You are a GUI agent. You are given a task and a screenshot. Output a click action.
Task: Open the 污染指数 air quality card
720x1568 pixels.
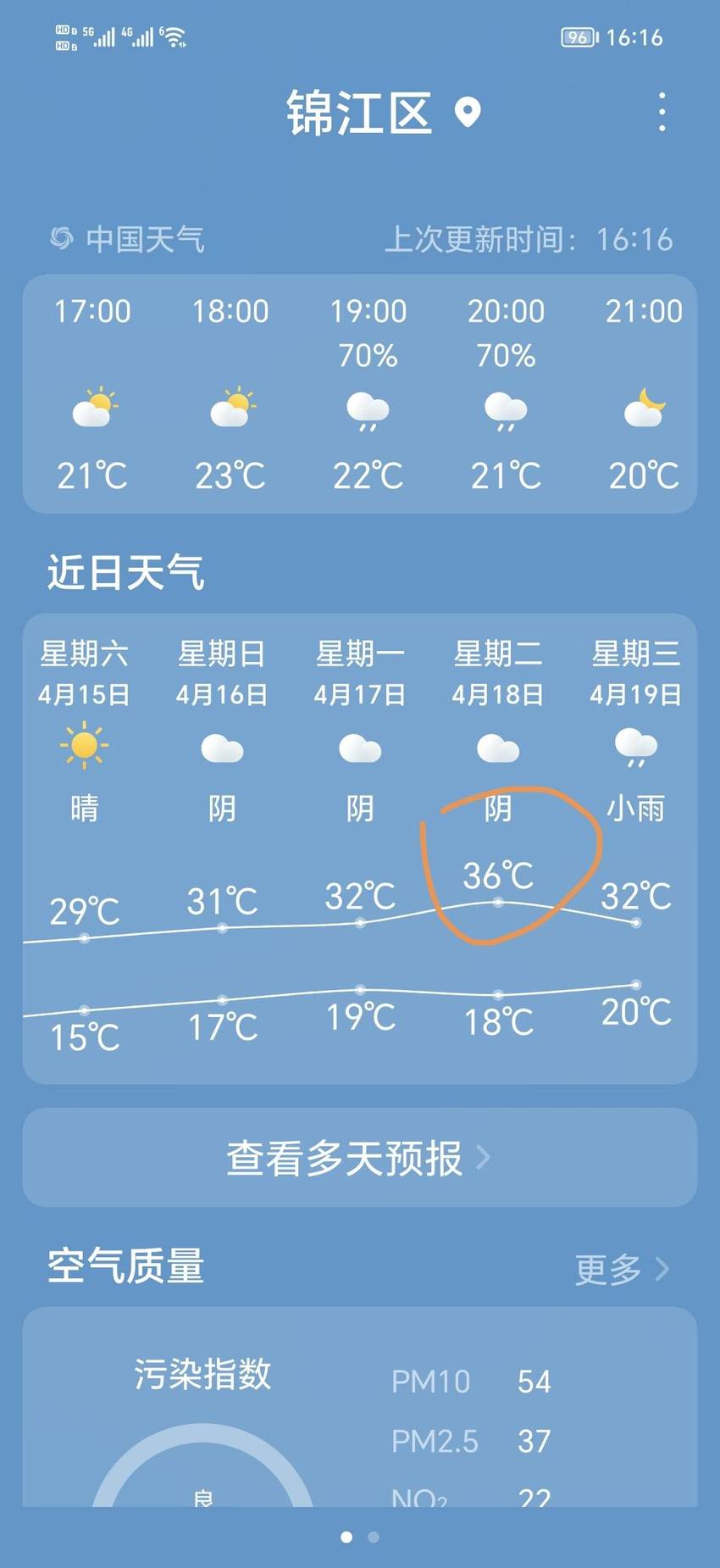[x=359, y=1407]
